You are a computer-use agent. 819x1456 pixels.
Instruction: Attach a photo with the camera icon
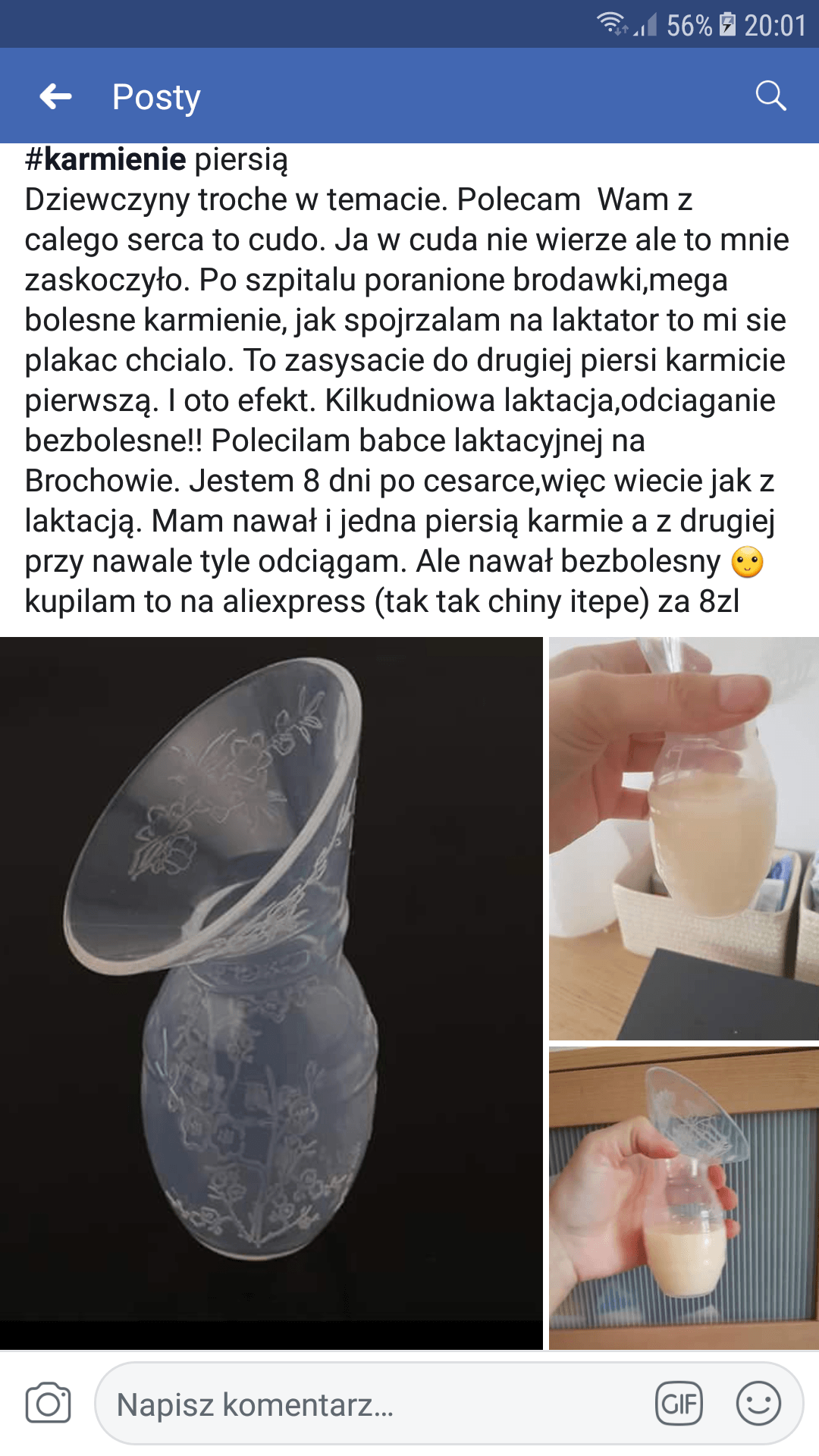click(48, 1404)
